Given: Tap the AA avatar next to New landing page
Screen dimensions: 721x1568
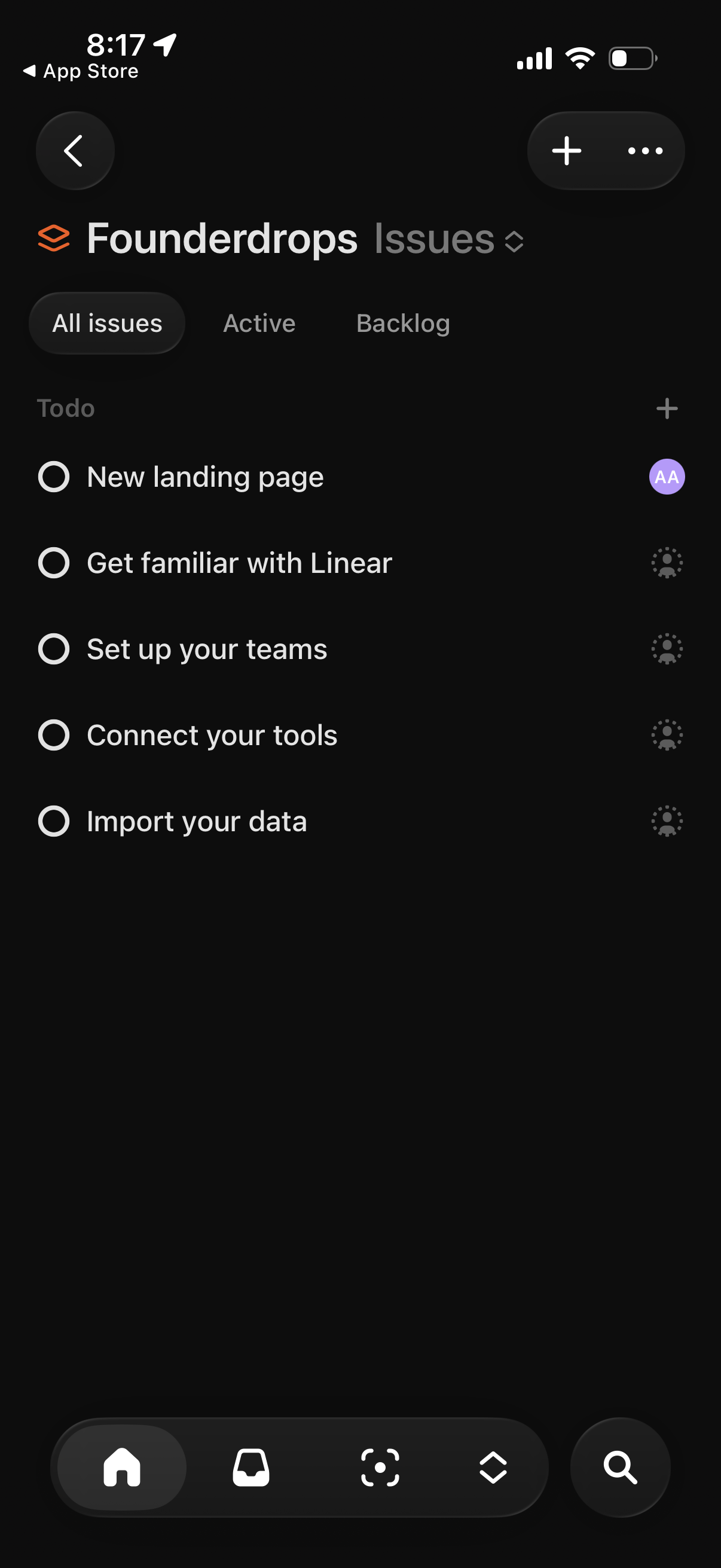Looking at the screenshot, I should (x=666, y=477).
